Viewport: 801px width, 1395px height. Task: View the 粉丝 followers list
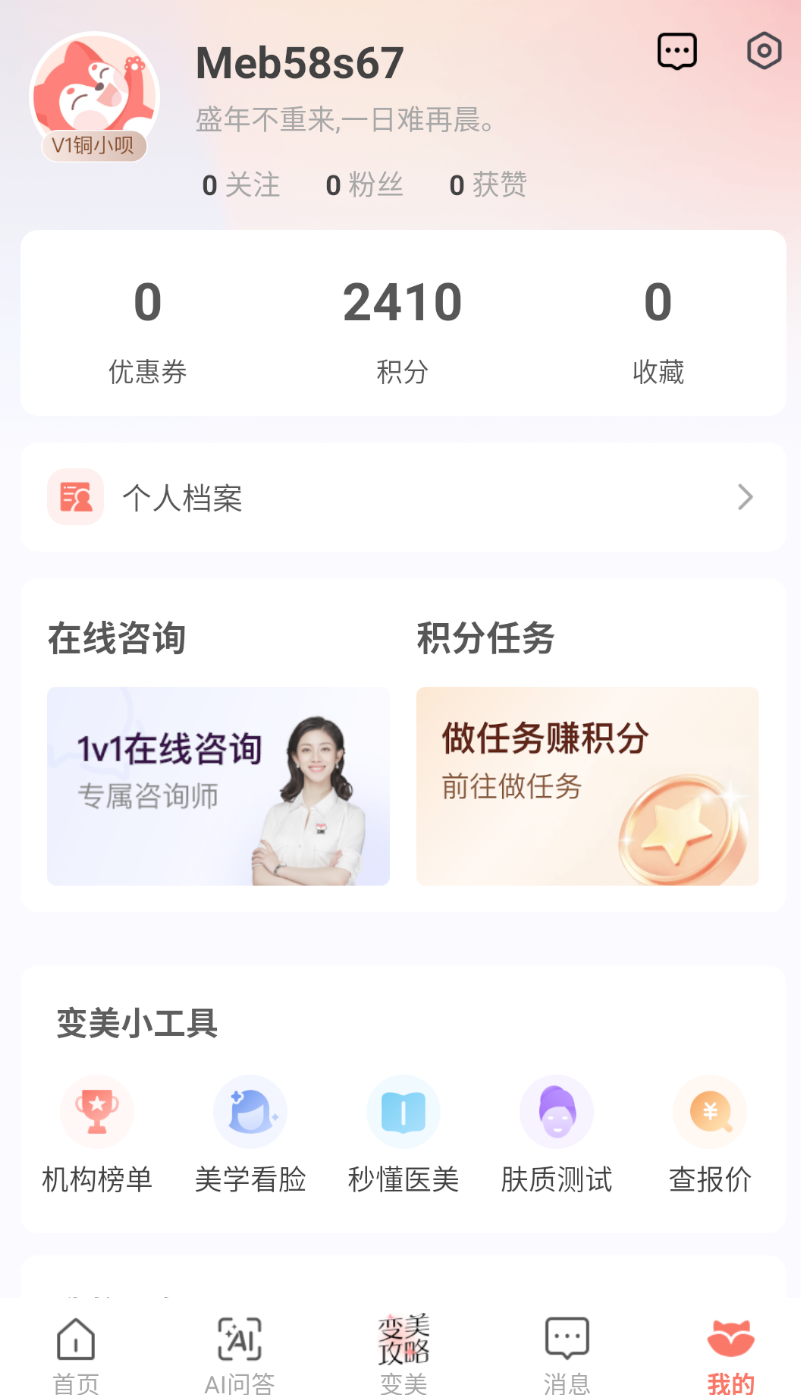click(365, 185)
